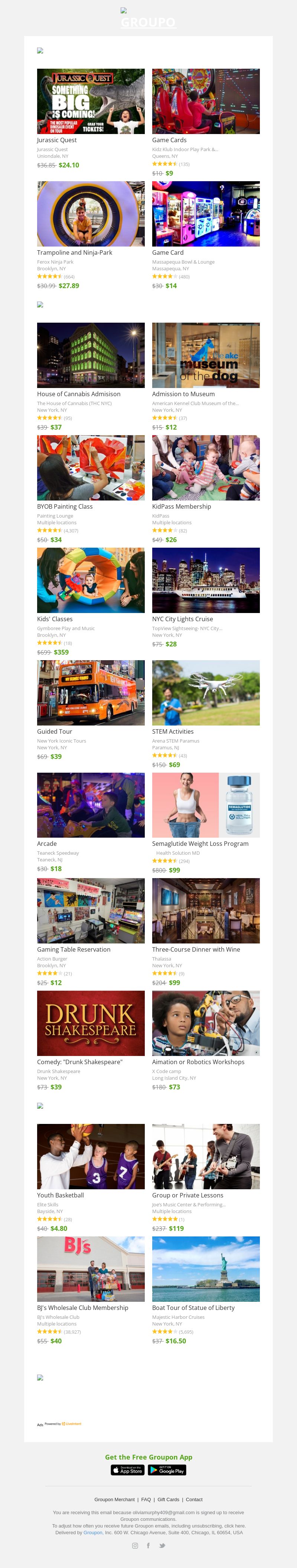
Task: Open the Jurassic Quest deal
Action: point(91,101)
